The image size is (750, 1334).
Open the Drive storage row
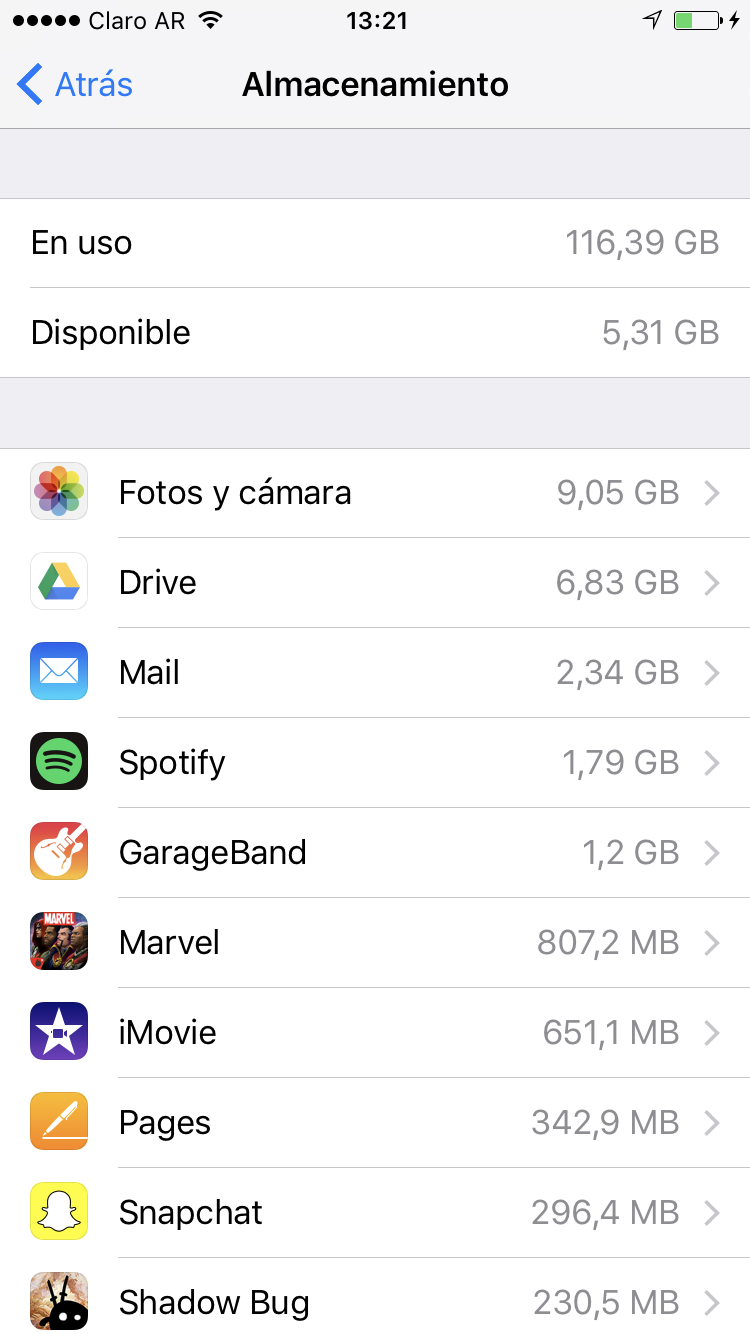pyautogui.click(x=375, y=583)
